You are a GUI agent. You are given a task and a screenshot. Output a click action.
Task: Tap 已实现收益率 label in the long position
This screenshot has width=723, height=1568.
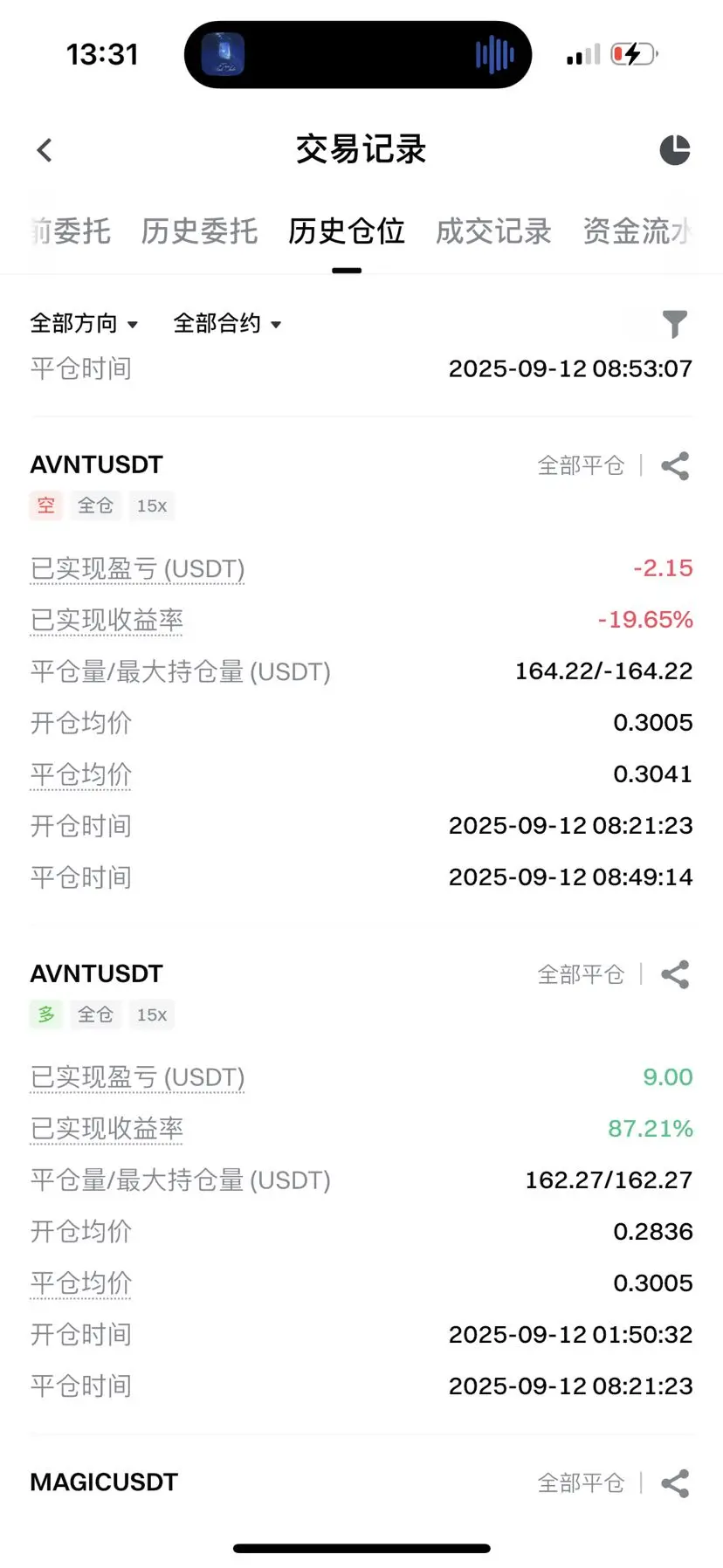coord(107,1129)
